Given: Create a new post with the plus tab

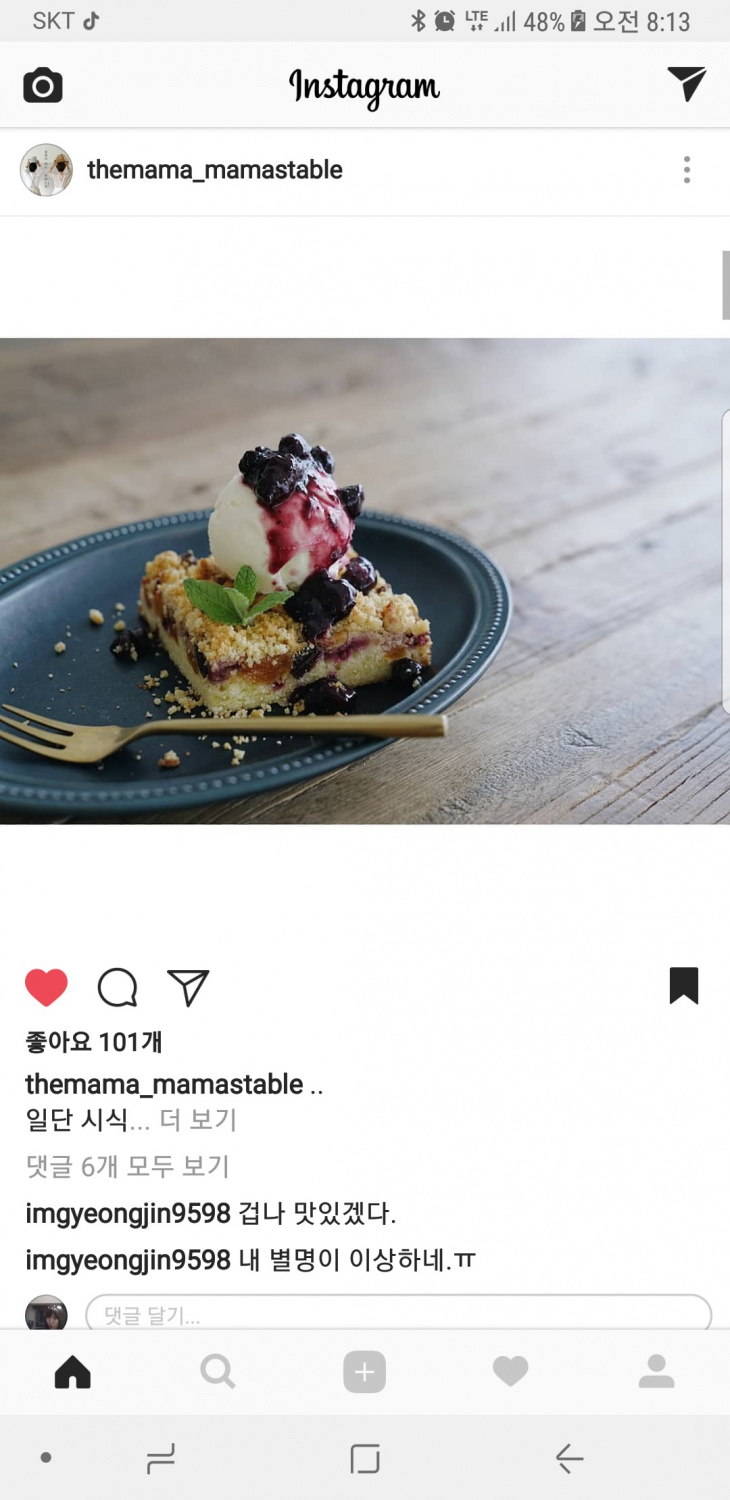Looking at the screenshot, I should coord(364,1372).
